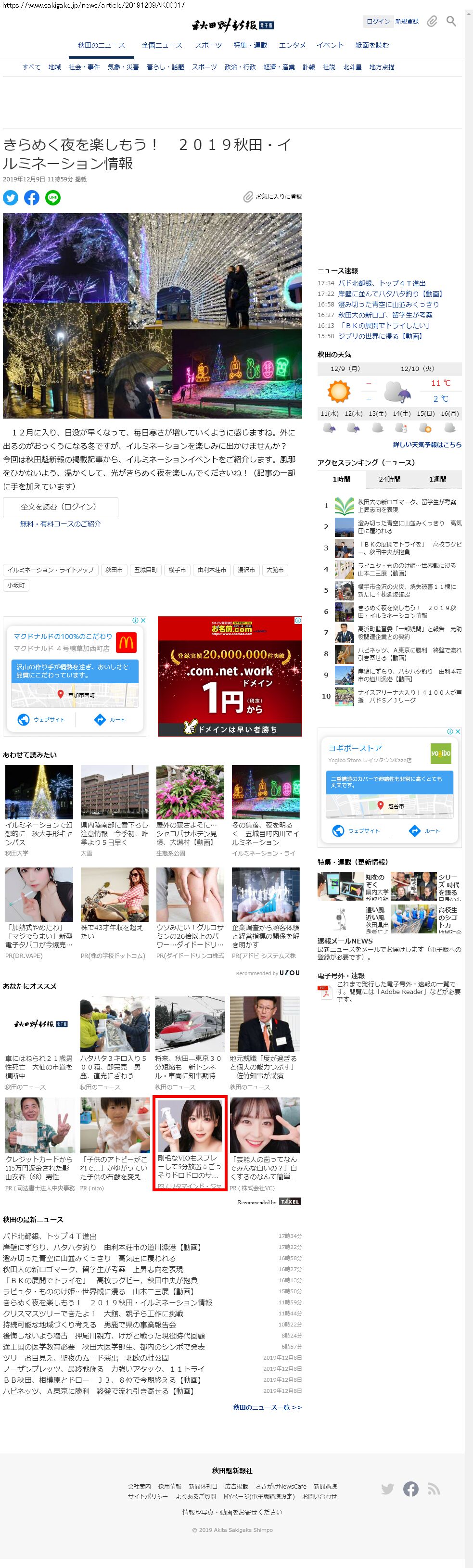
Task: Open 無料・有料コースのご紹介 link
Action: 60,523
